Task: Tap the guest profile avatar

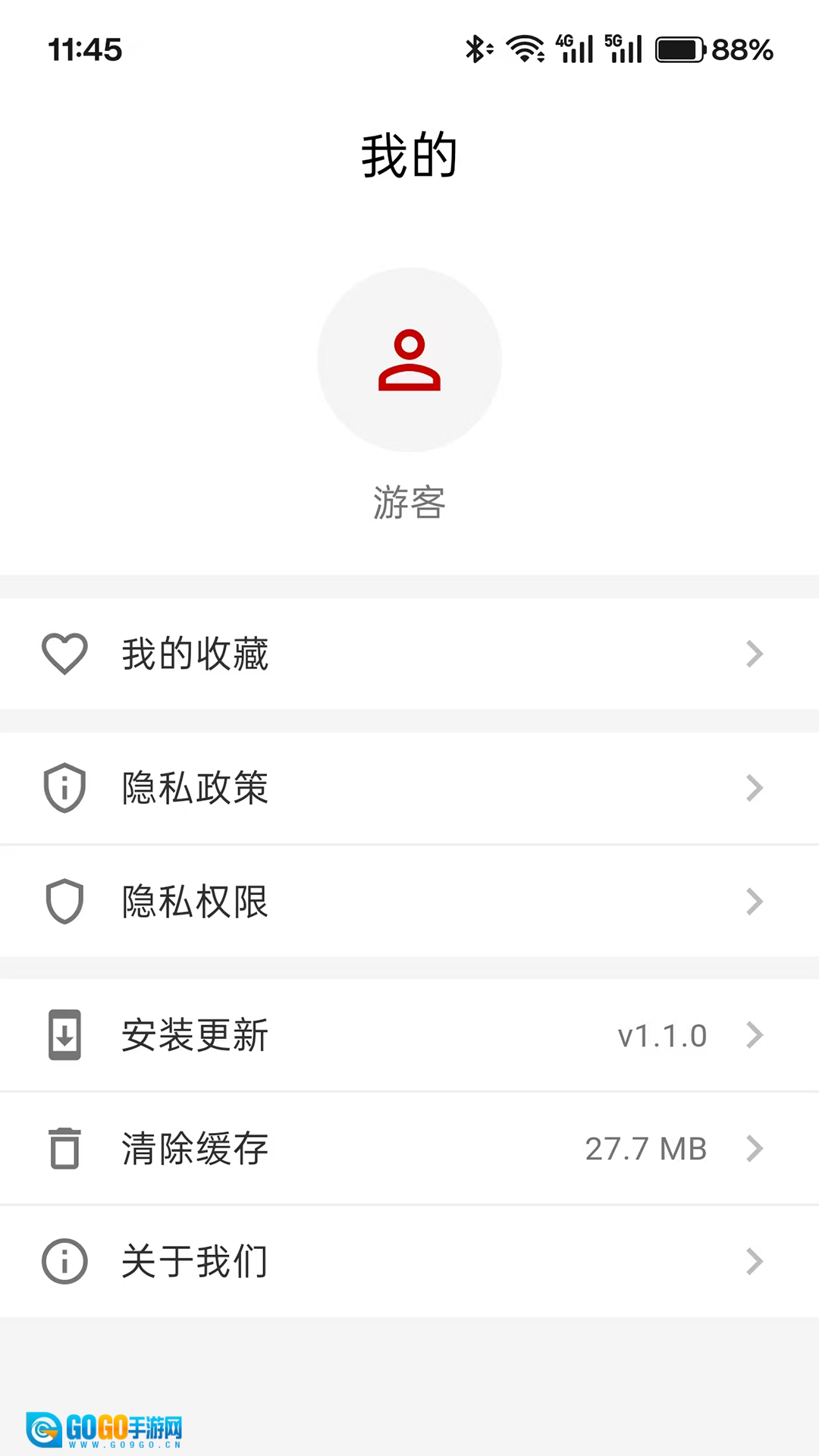Action: click(409, 359)
